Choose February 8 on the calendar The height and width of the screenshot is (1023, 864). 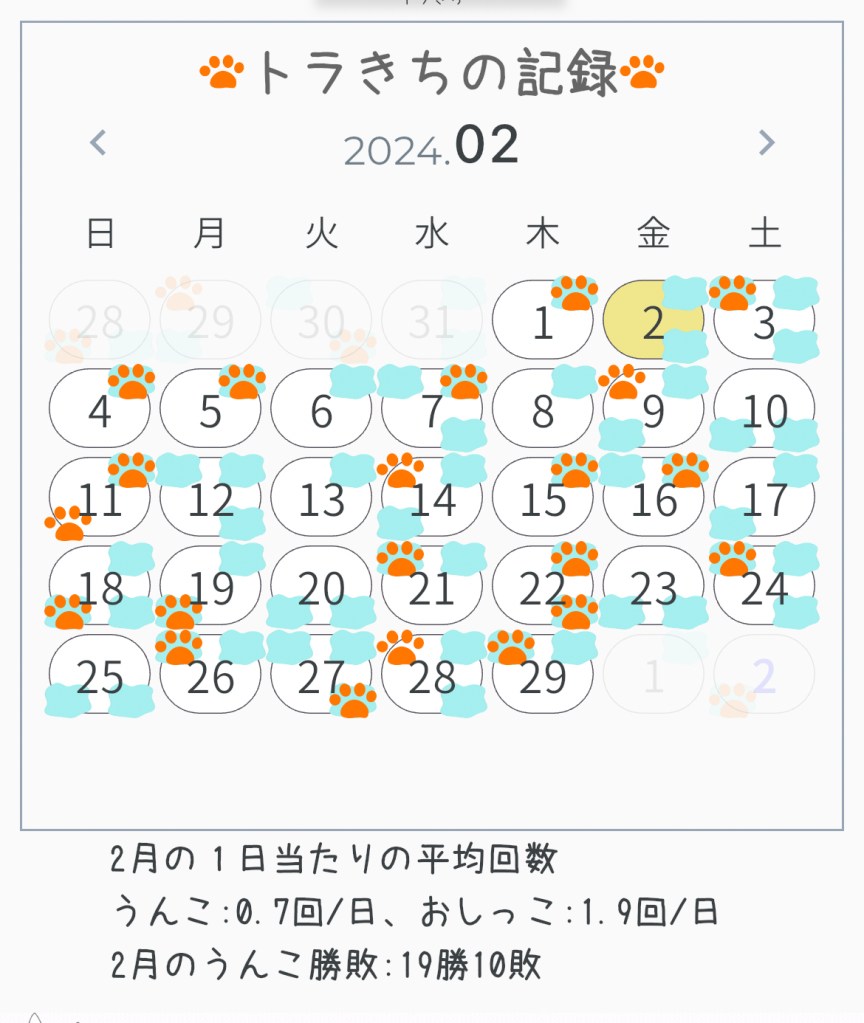pos(542,408)
